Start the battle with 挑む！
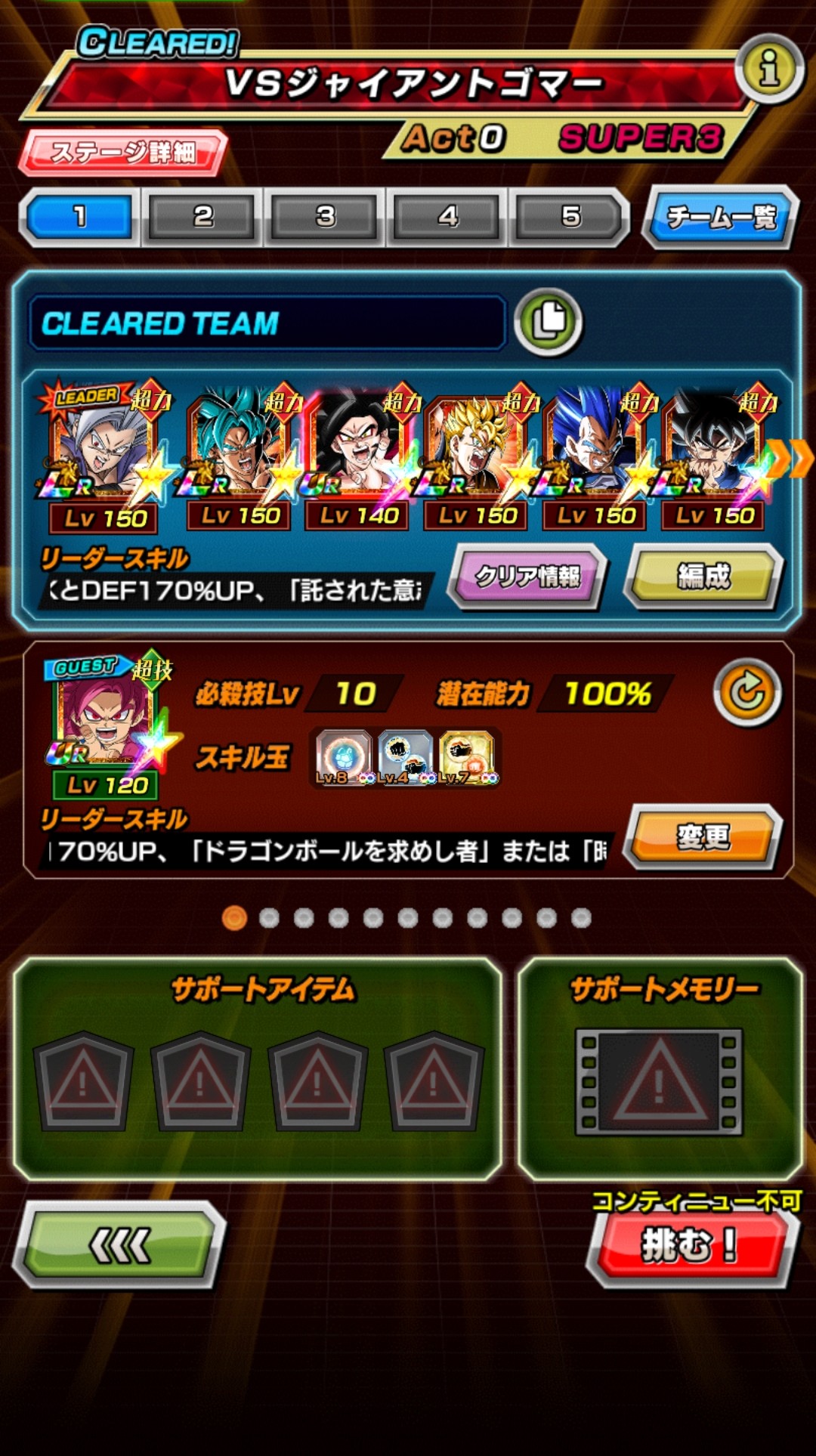Viewport: 816px width, 1456px height. (x=689, y=1244)
